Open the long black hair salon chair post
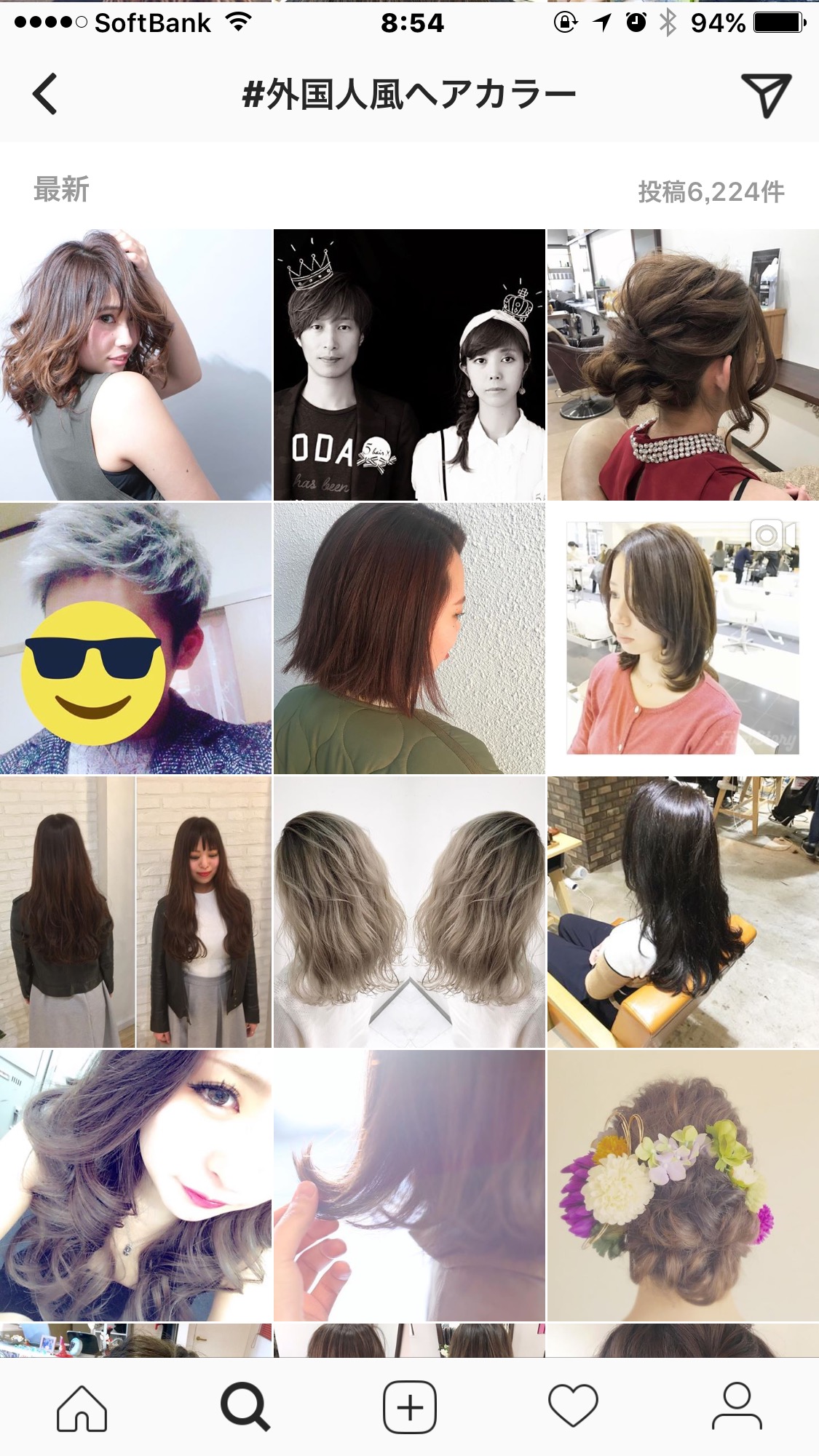 pos(683,912)
